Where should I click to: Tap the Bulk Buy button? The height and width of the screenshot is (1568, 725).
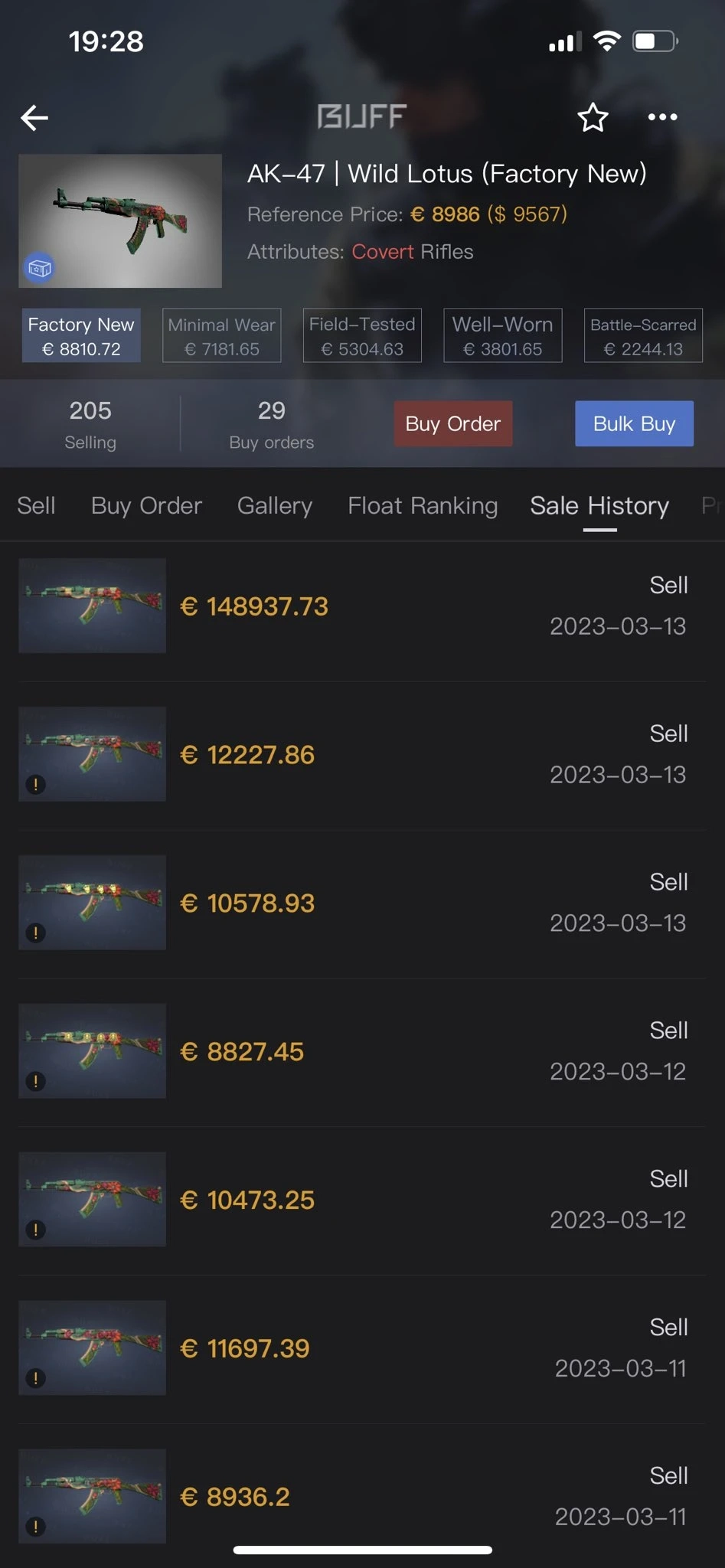click(x=634, y=423)
